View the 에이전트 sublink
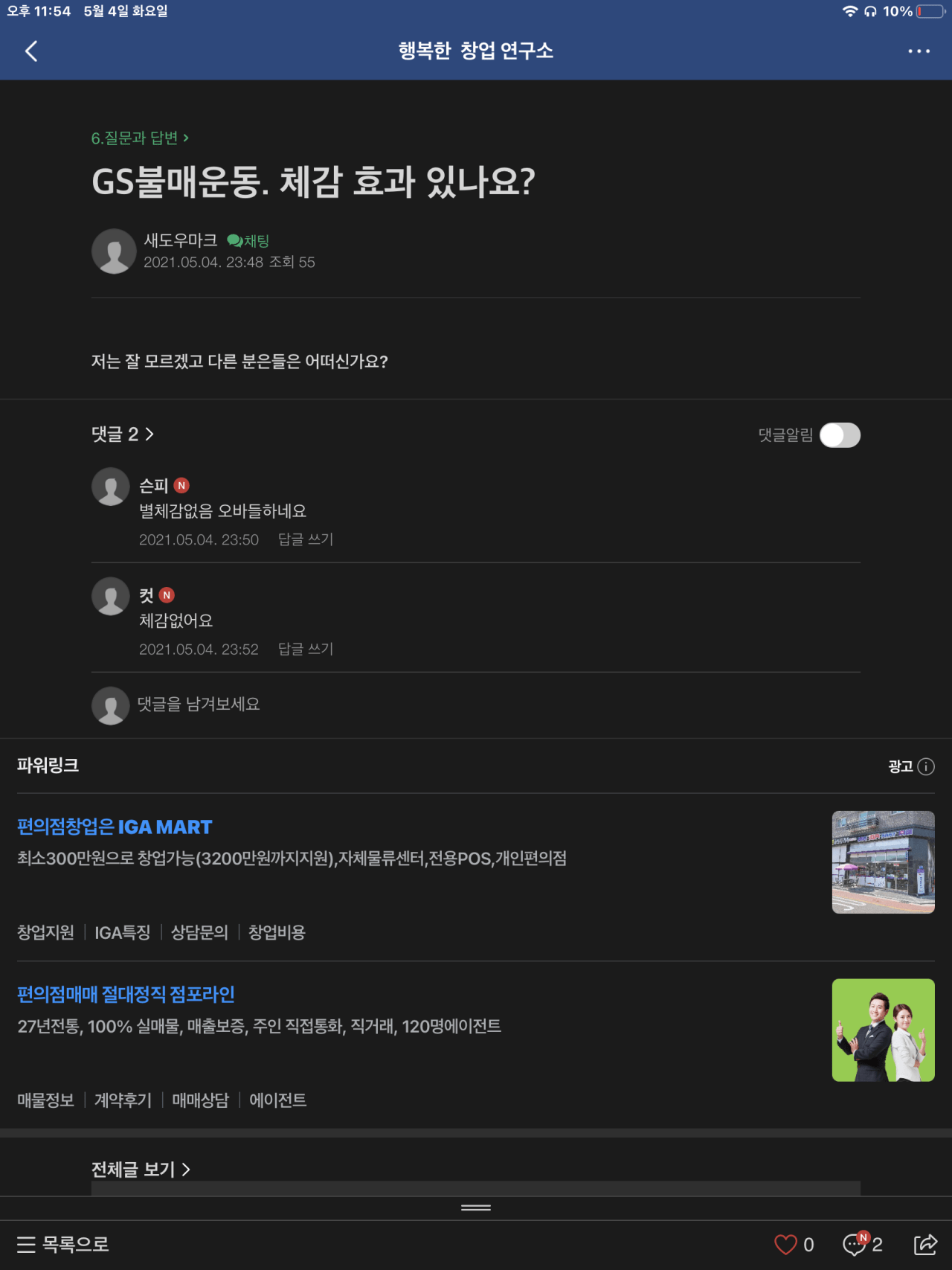952x1270 pixels. 277,1100
